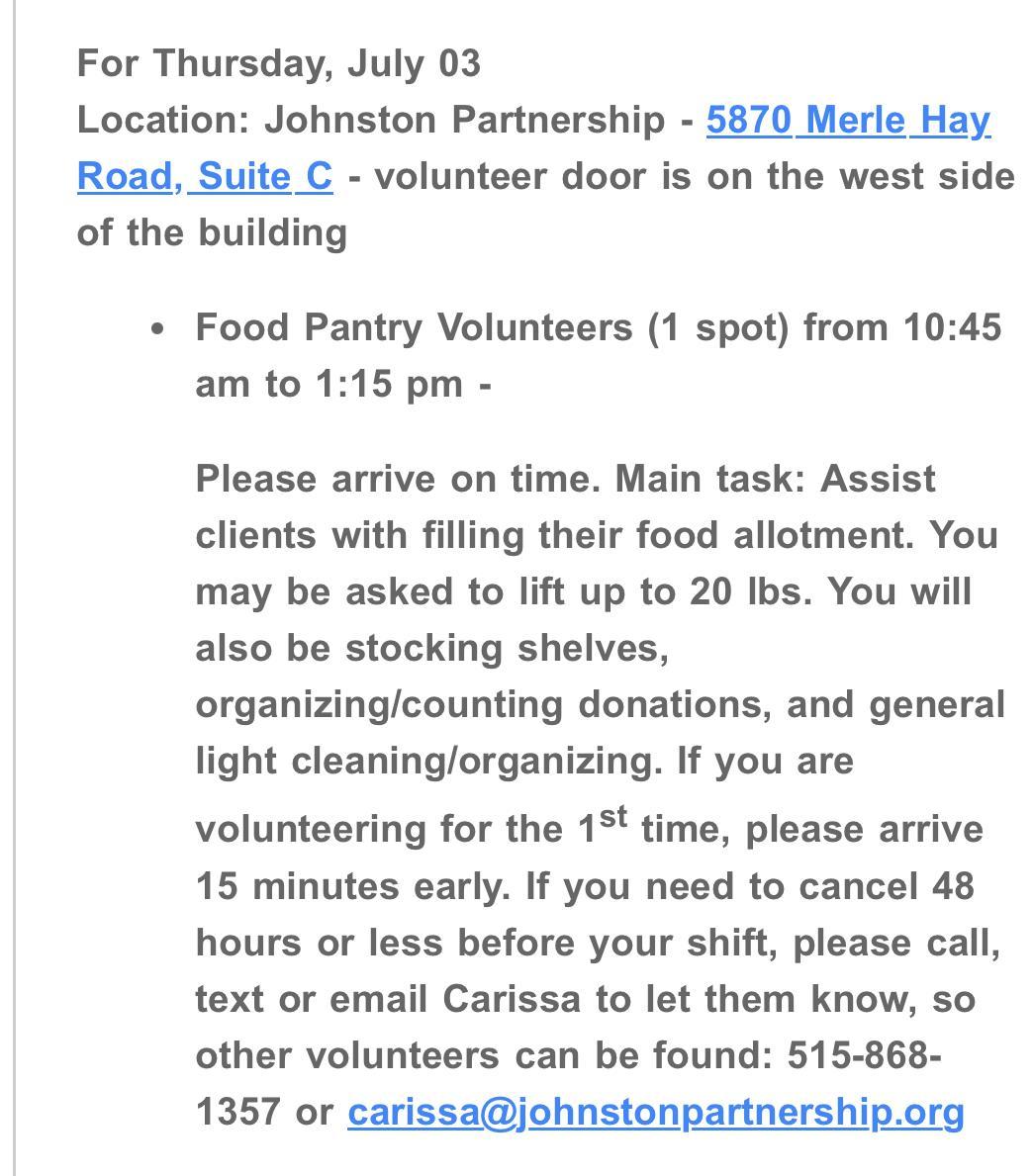Email carissa@johnstonpartnership.org via the link
The height and width of the screenshot is (1176, 1033).
(x=655, y=1113)
